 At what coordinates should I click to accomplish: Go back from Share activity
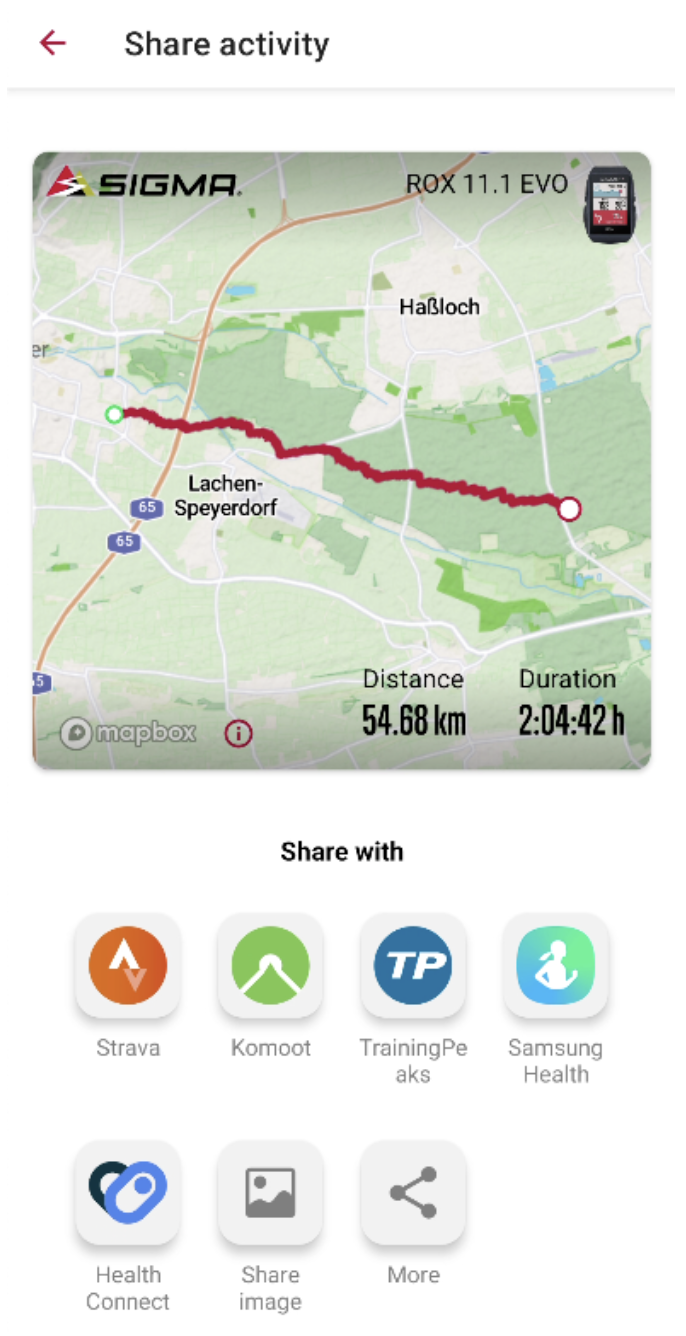(52, 43)
